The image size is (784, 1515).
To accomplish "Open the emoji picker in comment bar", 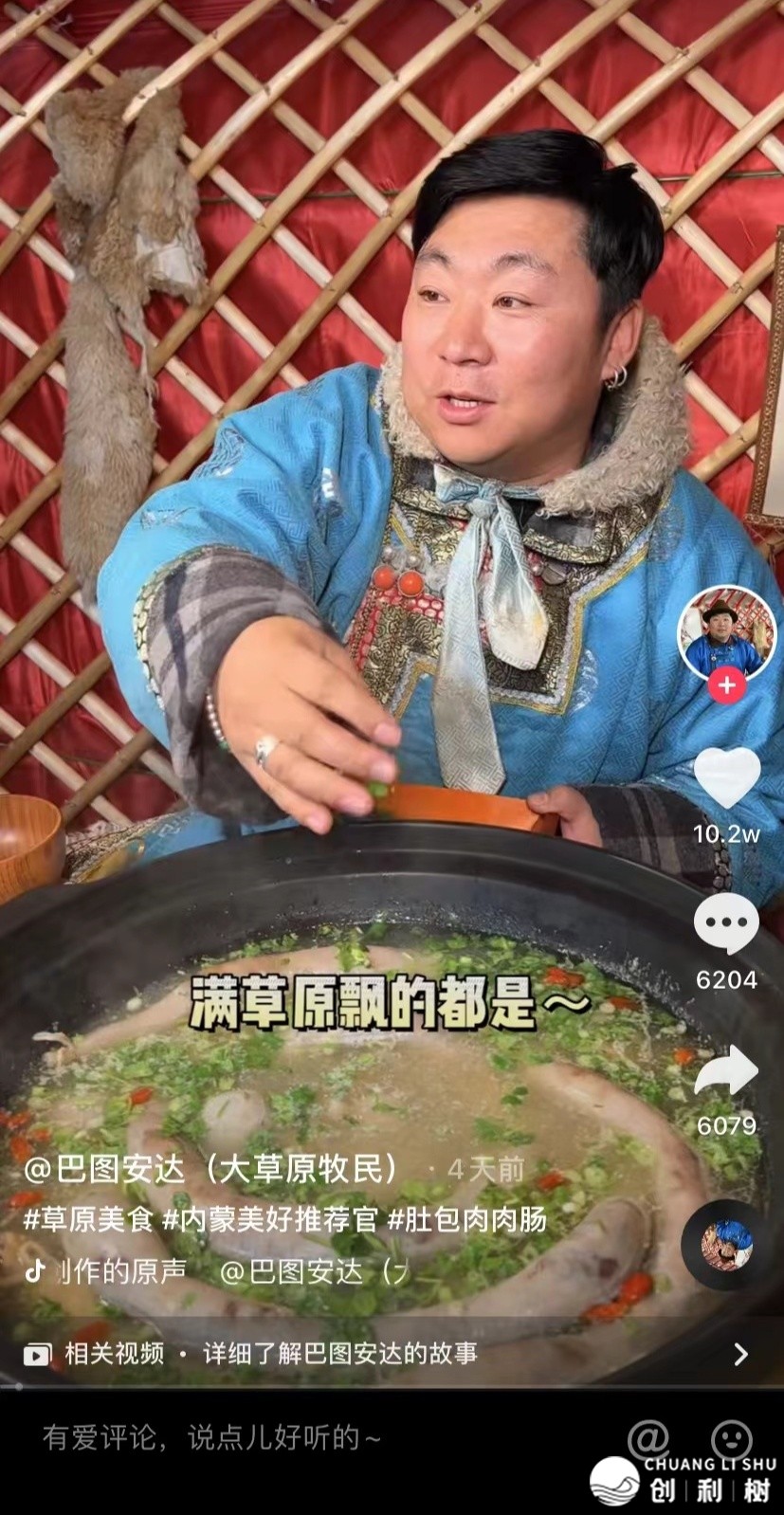I will (731, 1438).
